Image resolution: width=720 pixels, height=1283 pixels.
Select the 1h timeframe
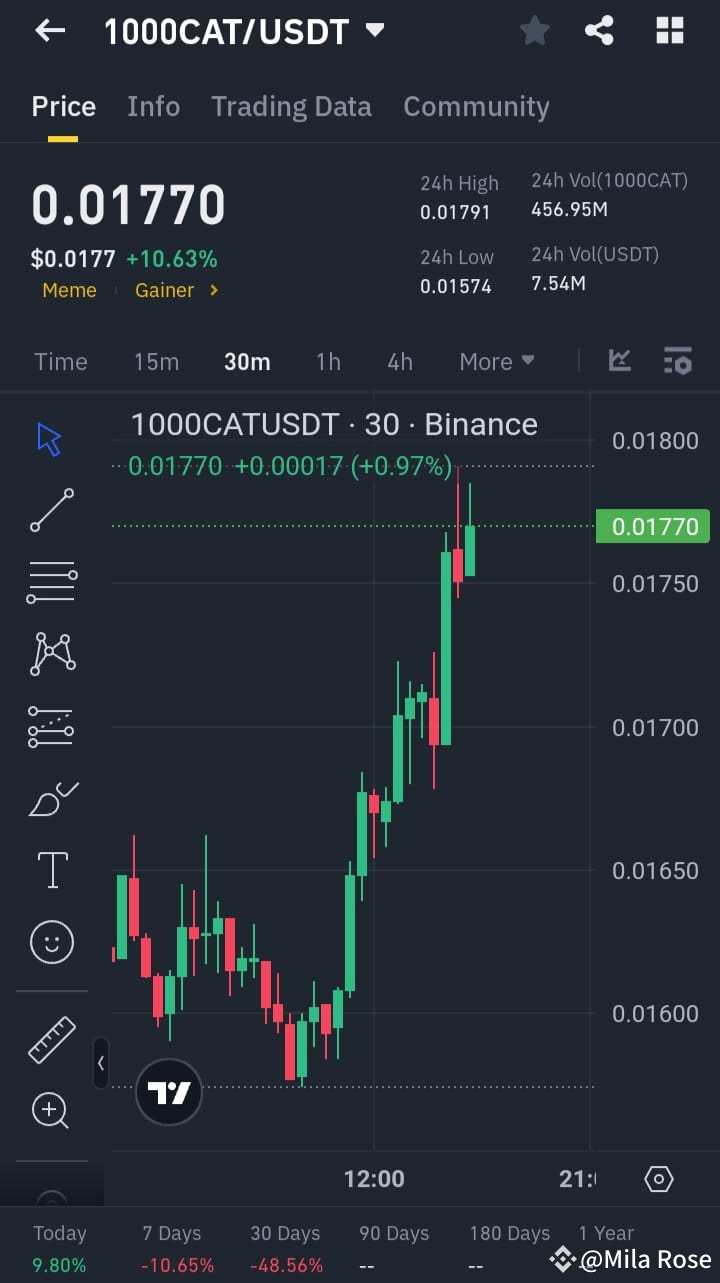click(328, 362)
